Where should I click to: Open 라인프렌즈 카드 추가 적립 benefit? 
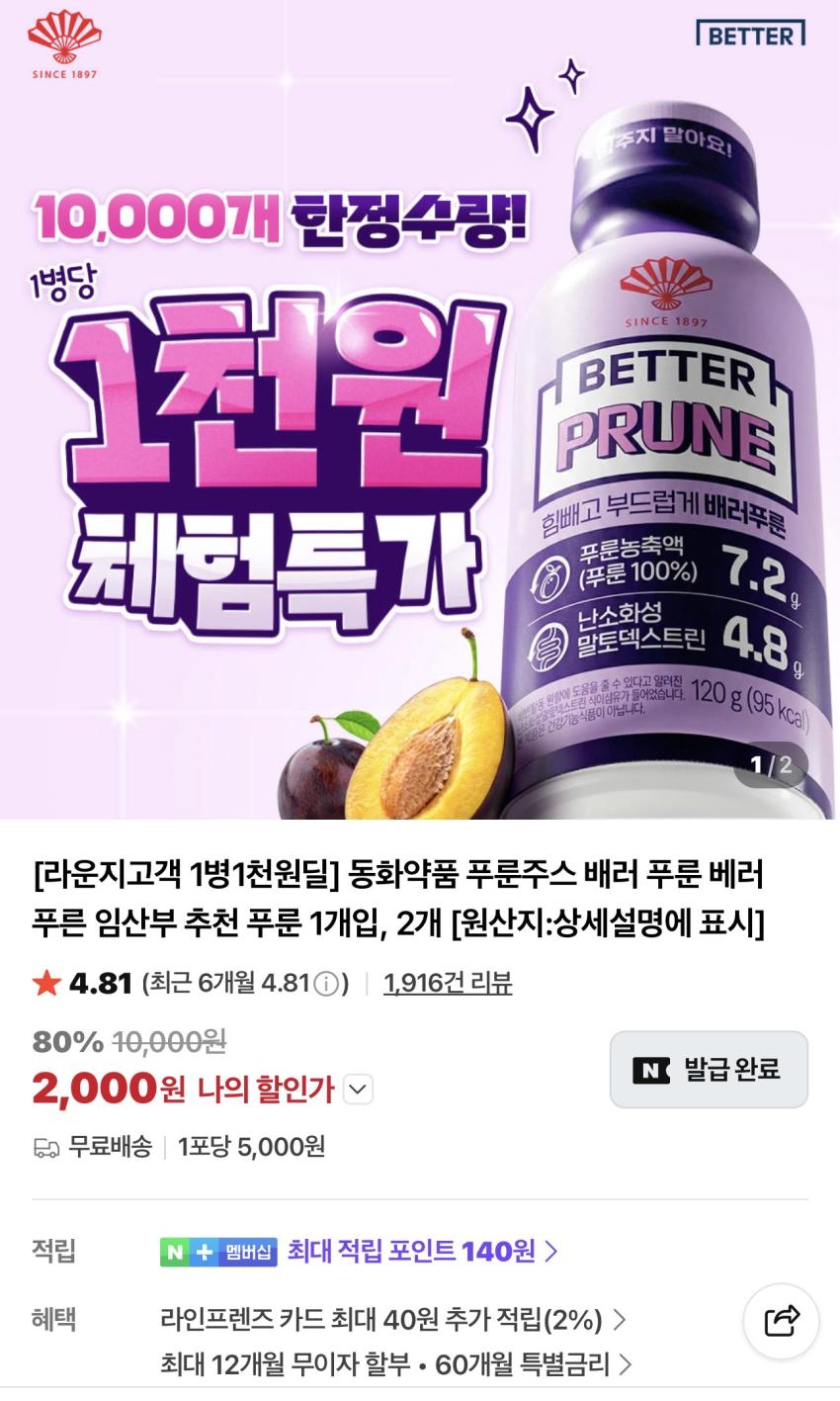coord(392,1320)
